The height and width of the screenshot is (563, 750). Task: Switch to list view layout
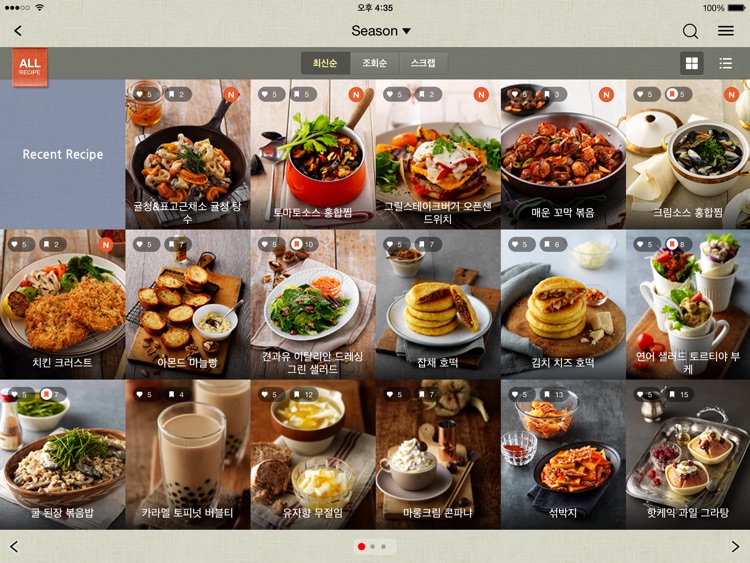click(x=726, y=64)
